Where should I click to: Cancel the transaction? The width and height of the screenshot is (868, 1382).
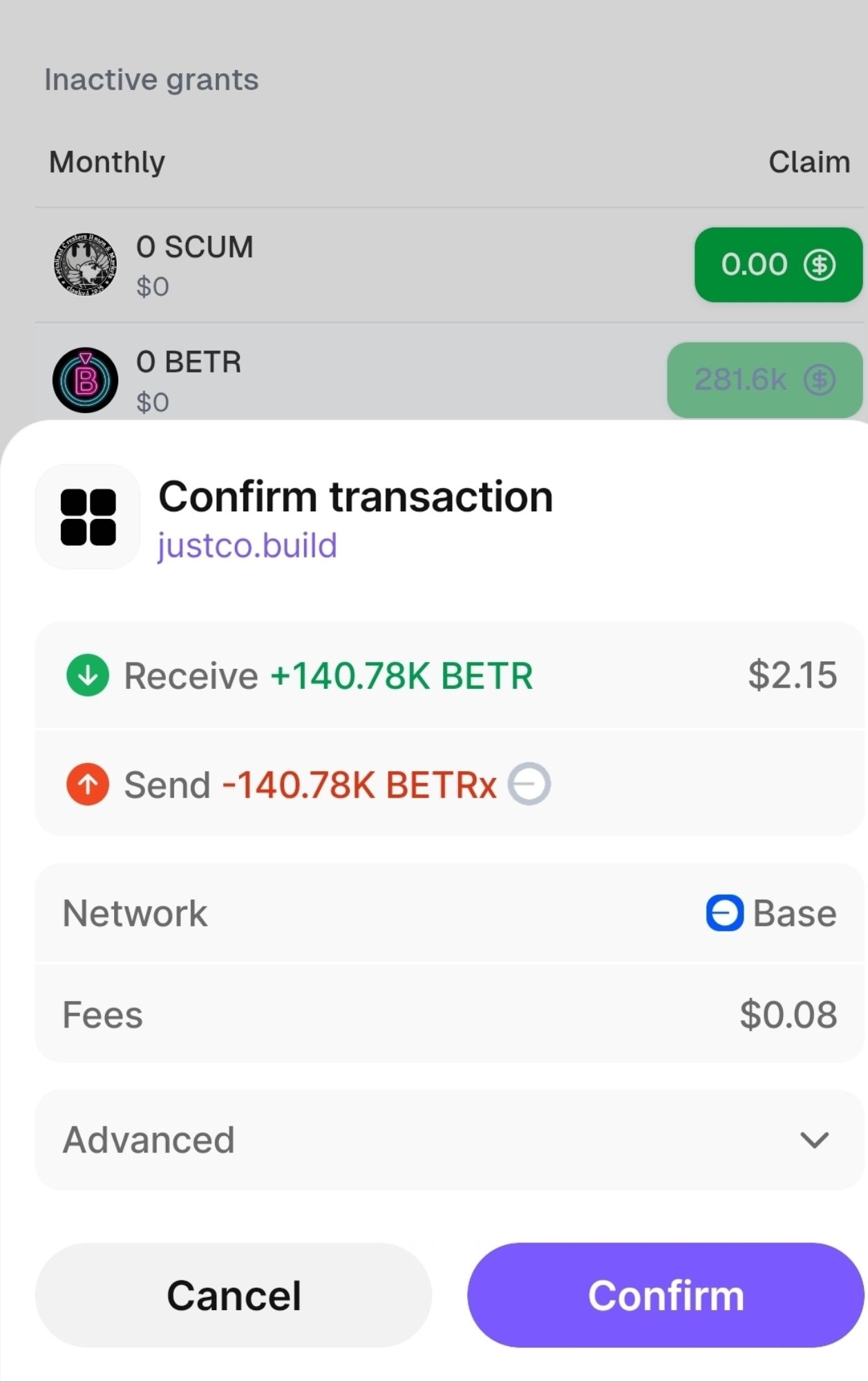coord(234,1295)
